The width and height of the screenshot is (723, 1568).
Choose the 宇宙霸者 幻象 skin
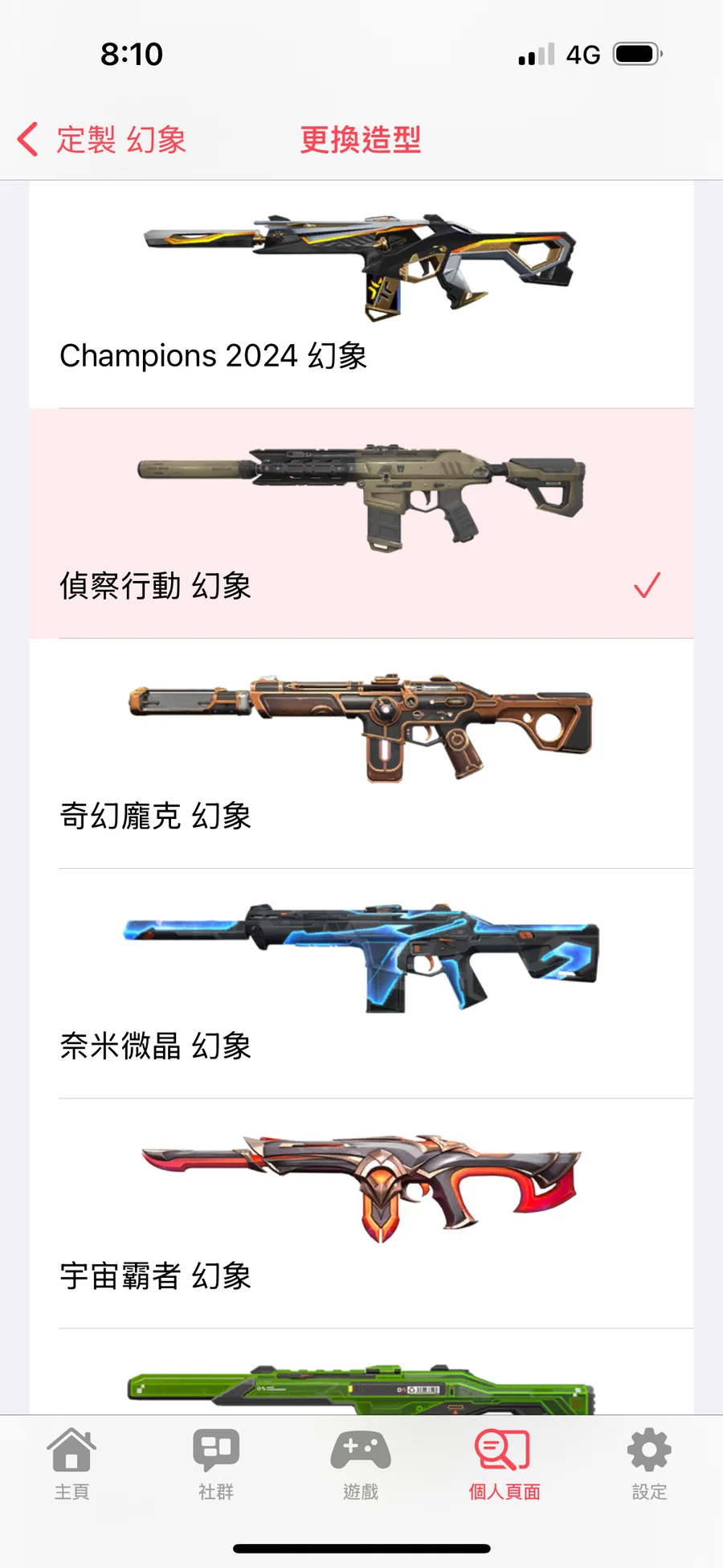tap(361, 1214)
